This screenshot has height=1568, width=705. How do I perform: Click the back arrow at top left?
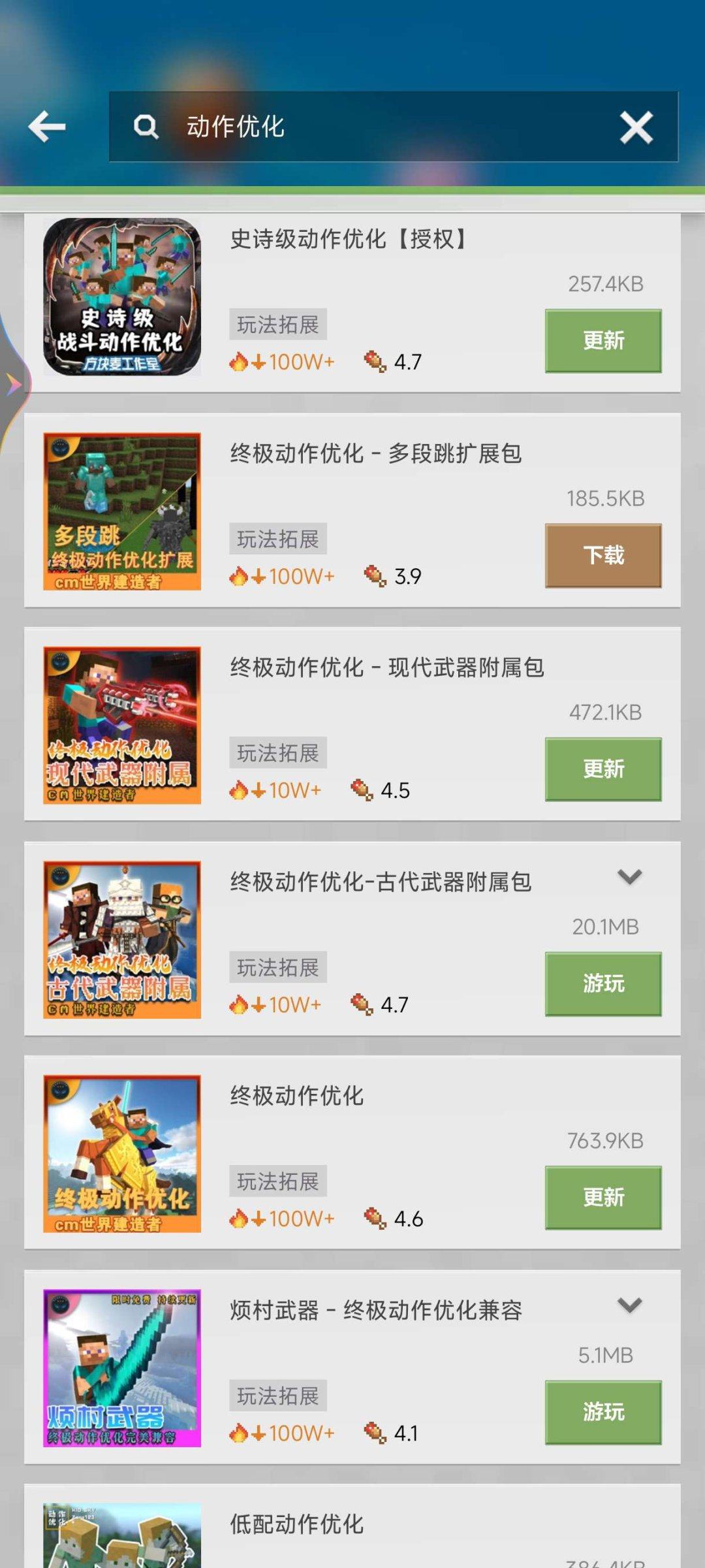[x=48, y=126]
